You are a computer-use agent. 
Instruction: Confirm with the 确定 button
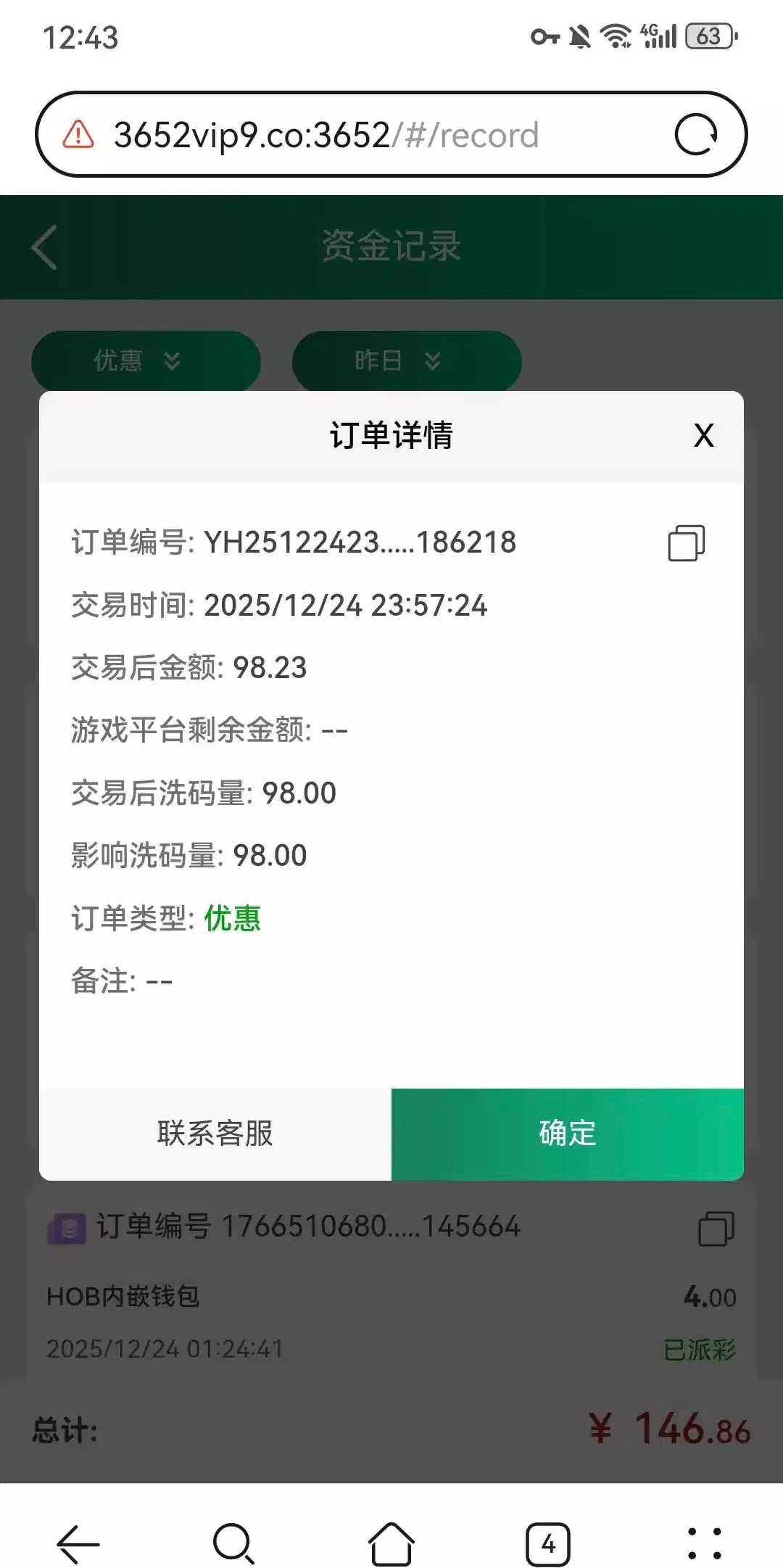click(x=567, y=1134)
